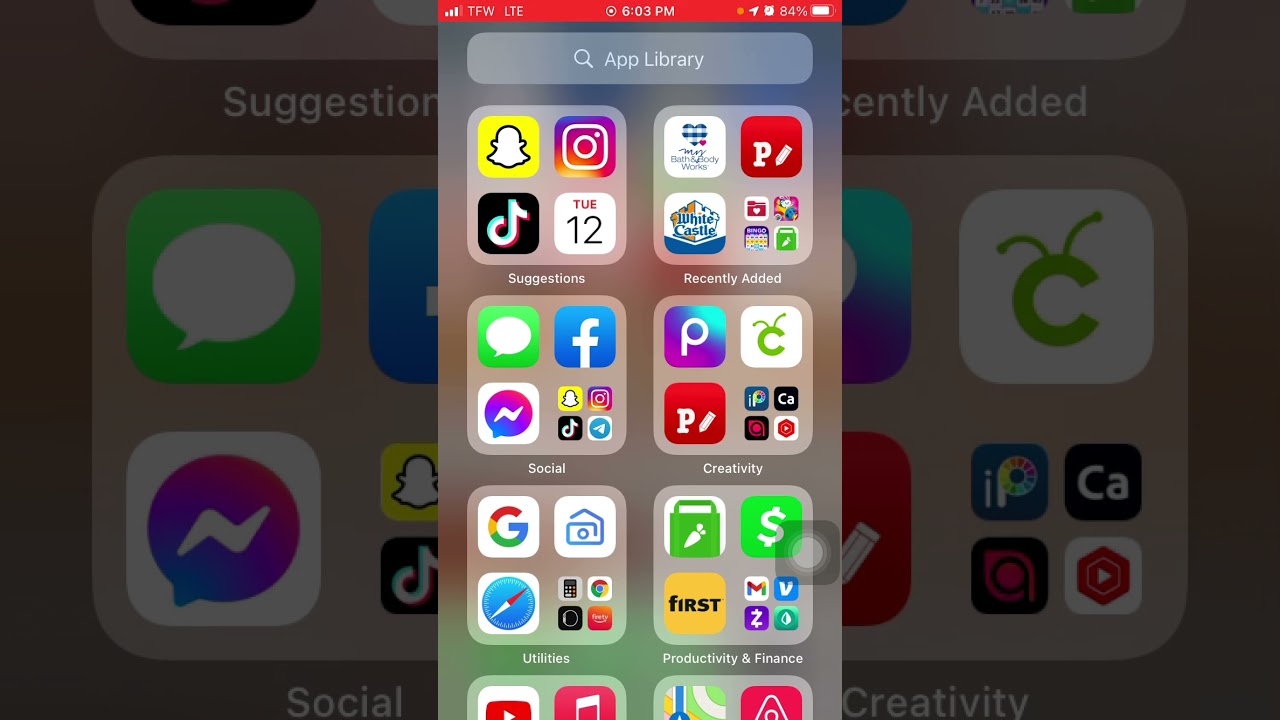This screenshot has width=1280, height=720.
Task: Expand the Social folder's small icon cluster
Action: [585, 413]
